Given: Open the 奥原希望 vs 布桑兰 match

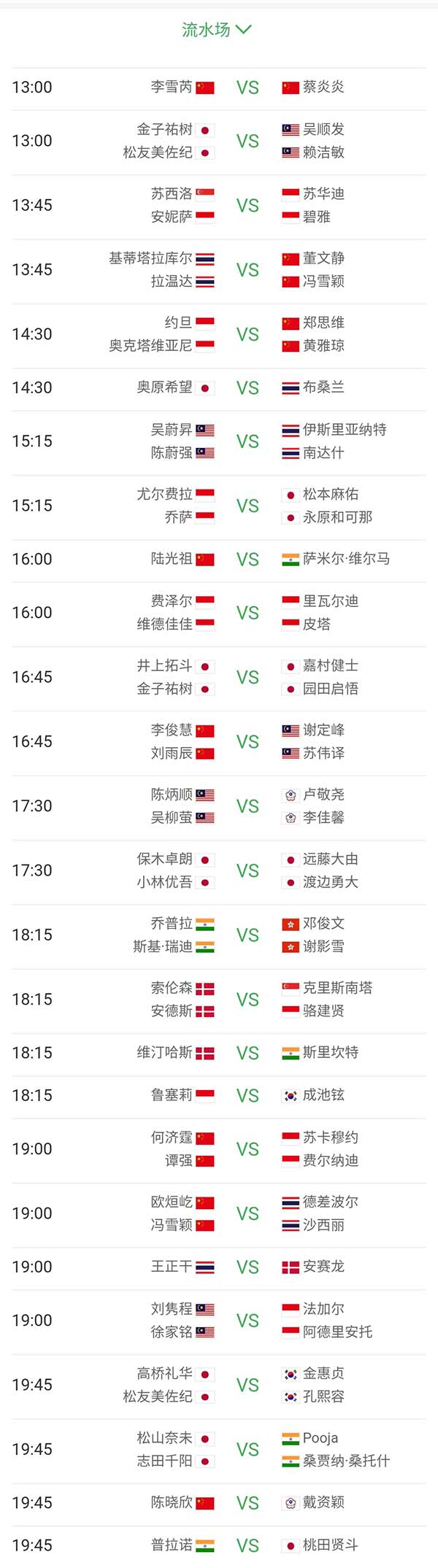Looking at the screenshot, I should [219, 388].
